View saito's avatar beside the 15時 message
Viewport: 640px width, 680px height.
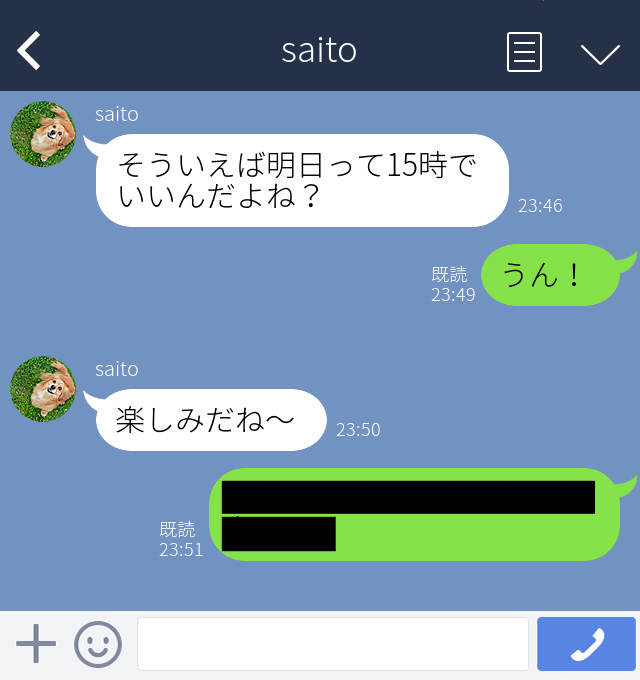coord(43,134)
